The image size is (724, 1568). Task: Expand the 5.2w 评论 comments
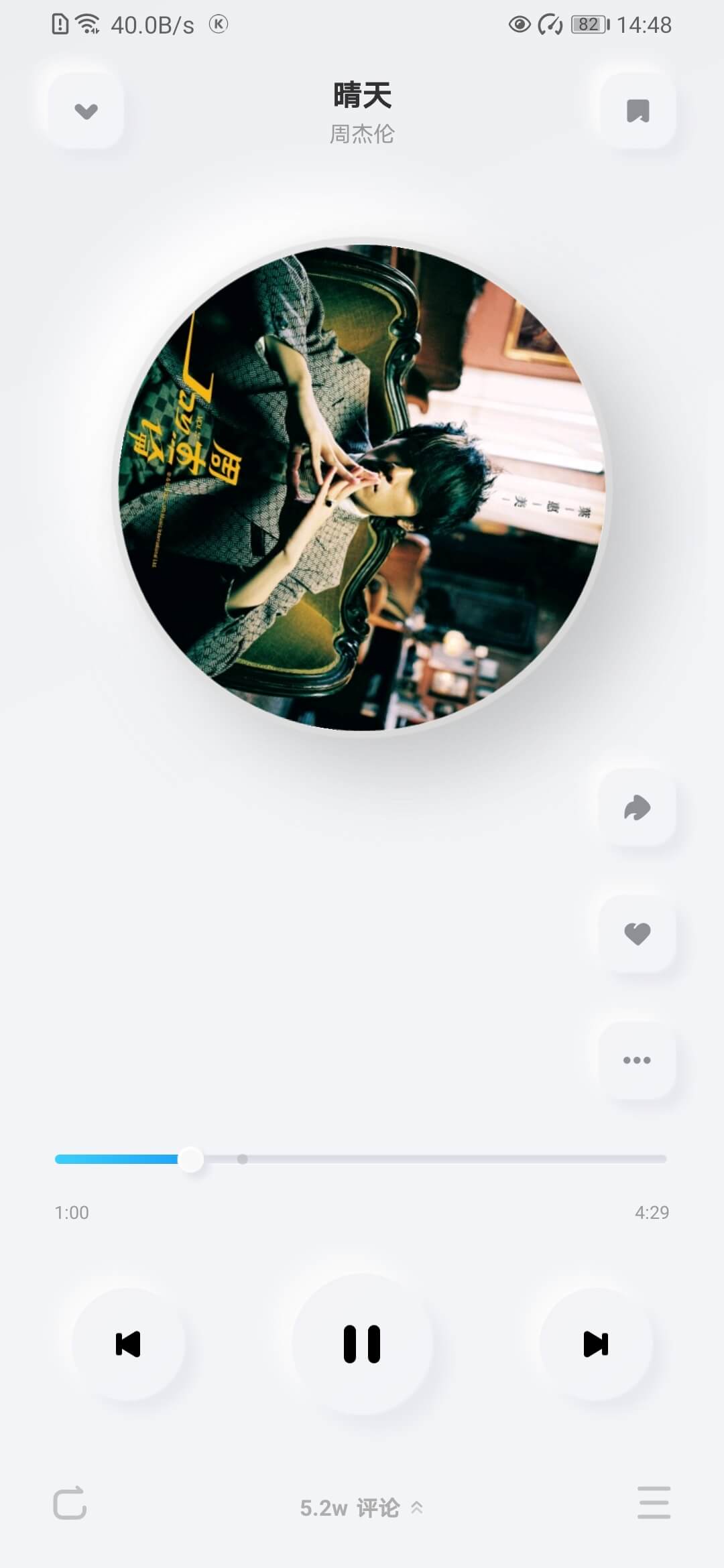361,1508
